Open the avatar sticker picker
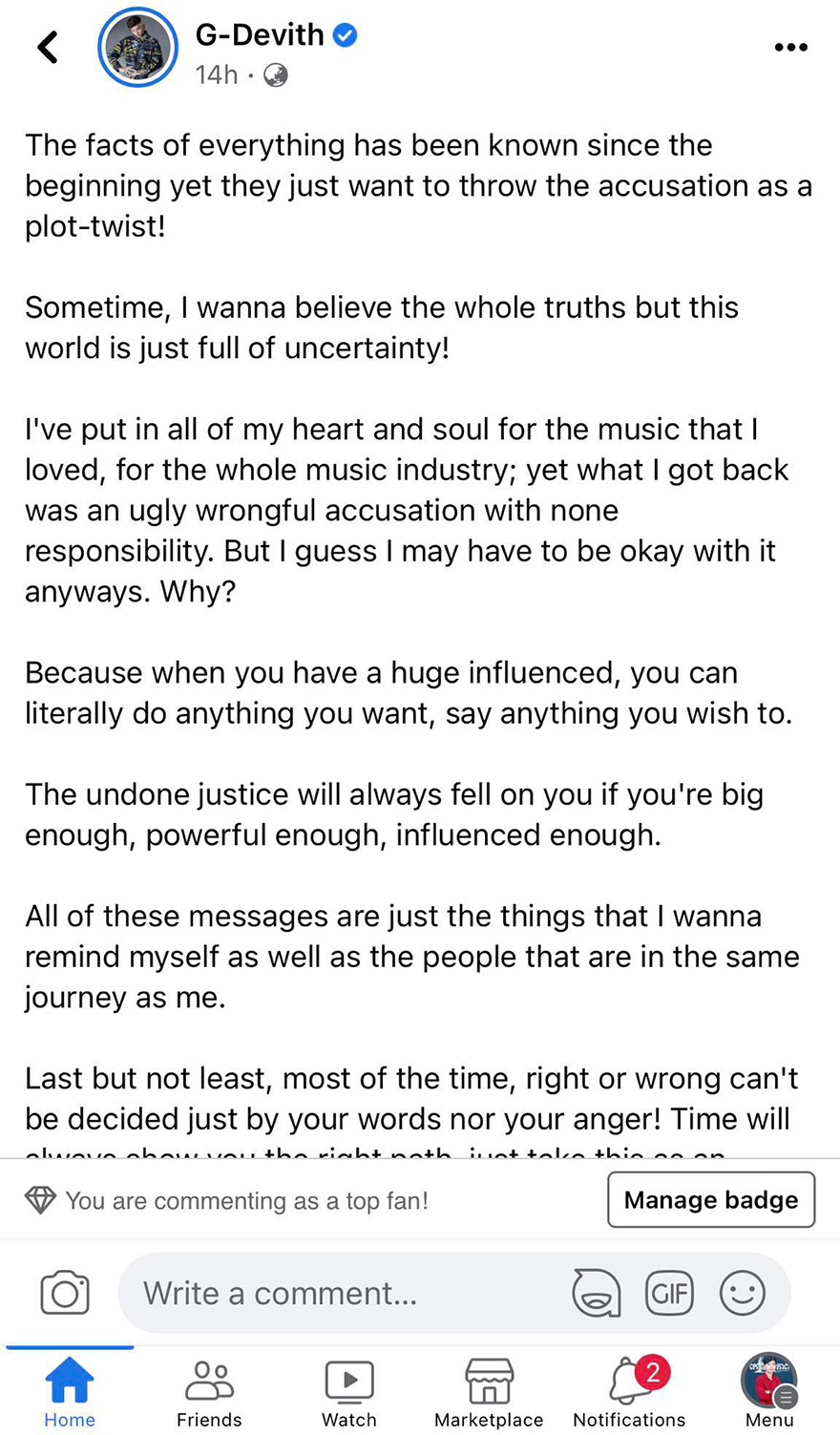 (596, 1293)
